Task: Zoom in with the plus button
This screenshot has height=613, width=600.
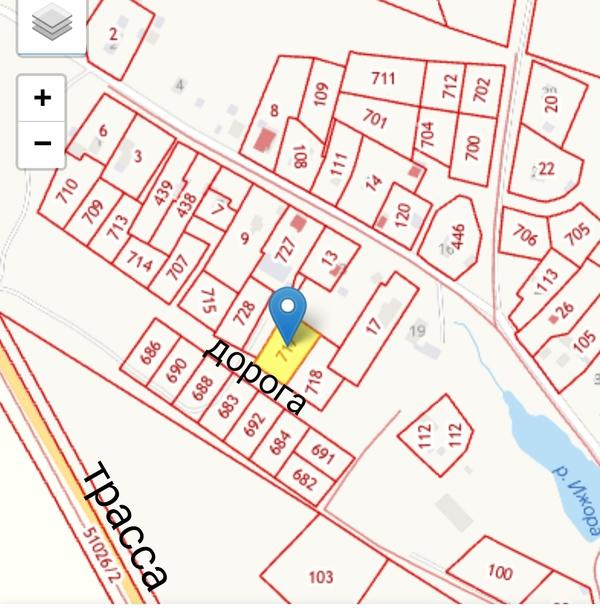Action: coord(42,98)
